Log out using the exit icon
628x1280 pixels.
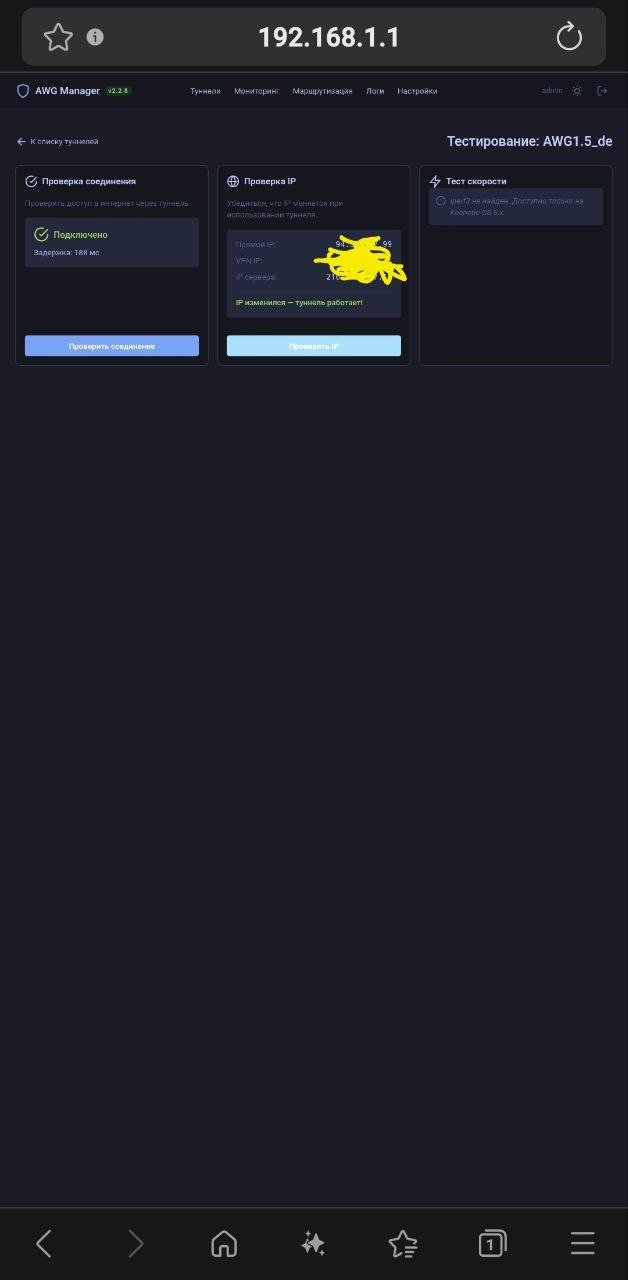(x=602, y=91)
